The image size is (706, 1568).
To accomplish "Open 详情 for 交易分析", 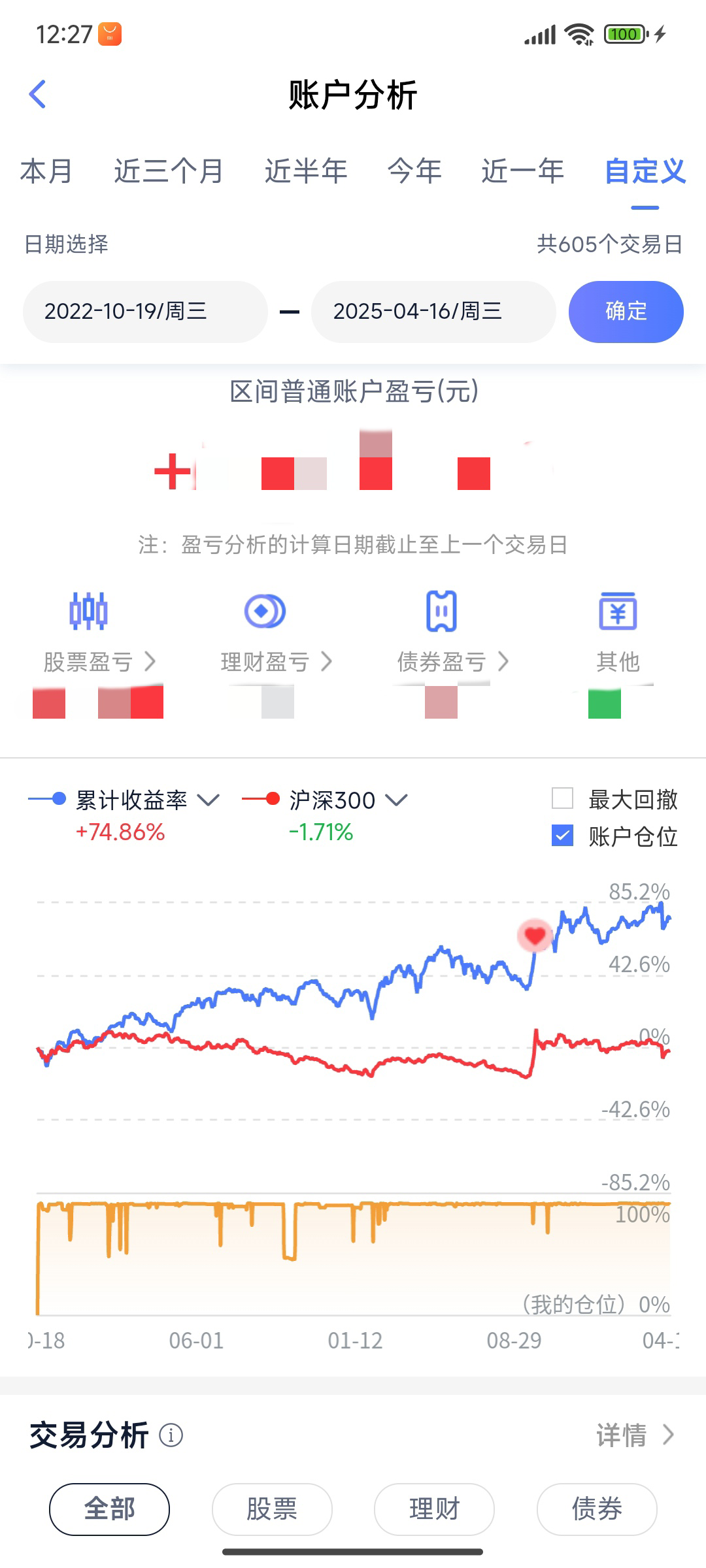I will 634,1436.
